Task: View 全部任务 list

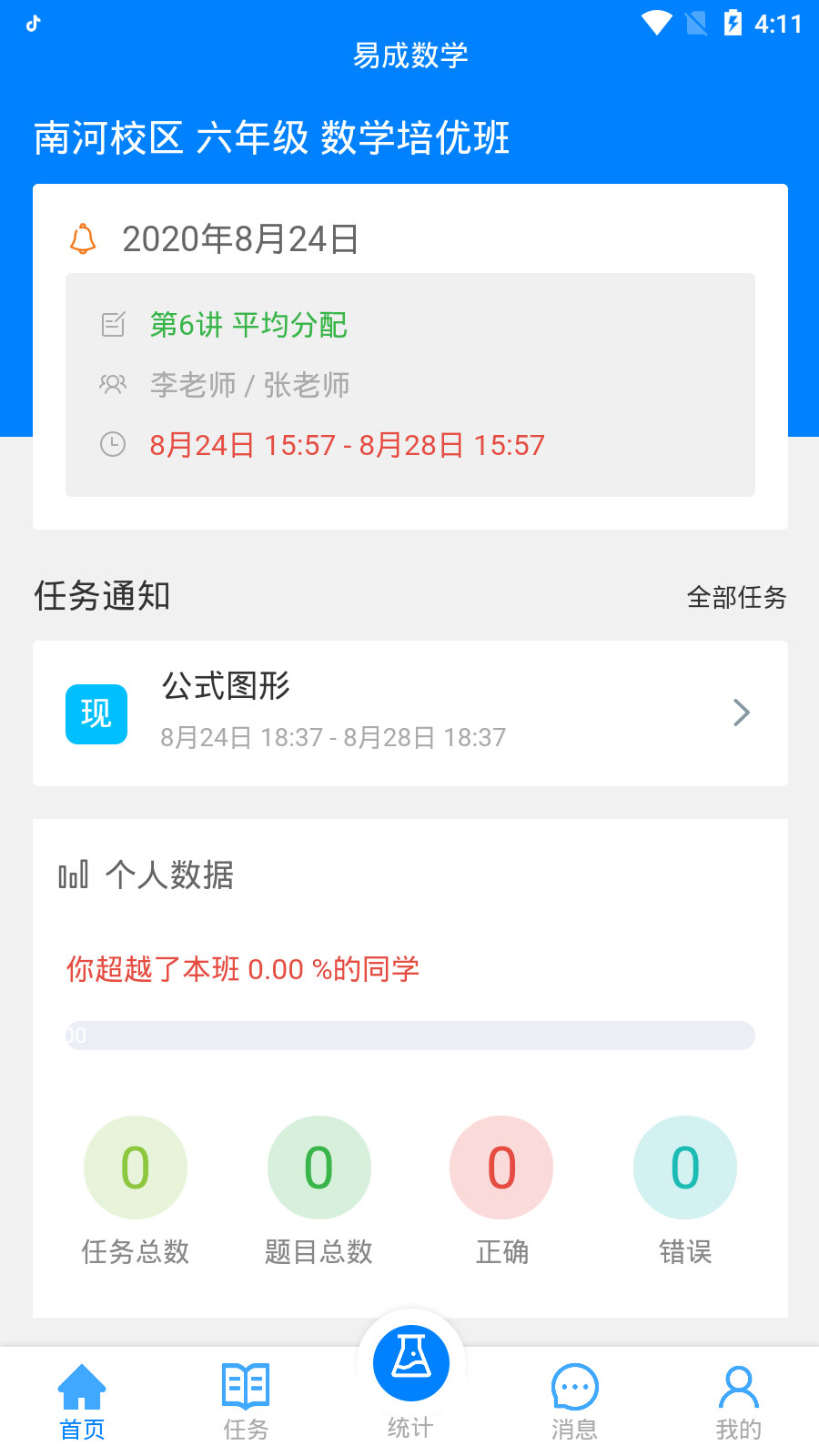Action: click(x=736, y=597)
